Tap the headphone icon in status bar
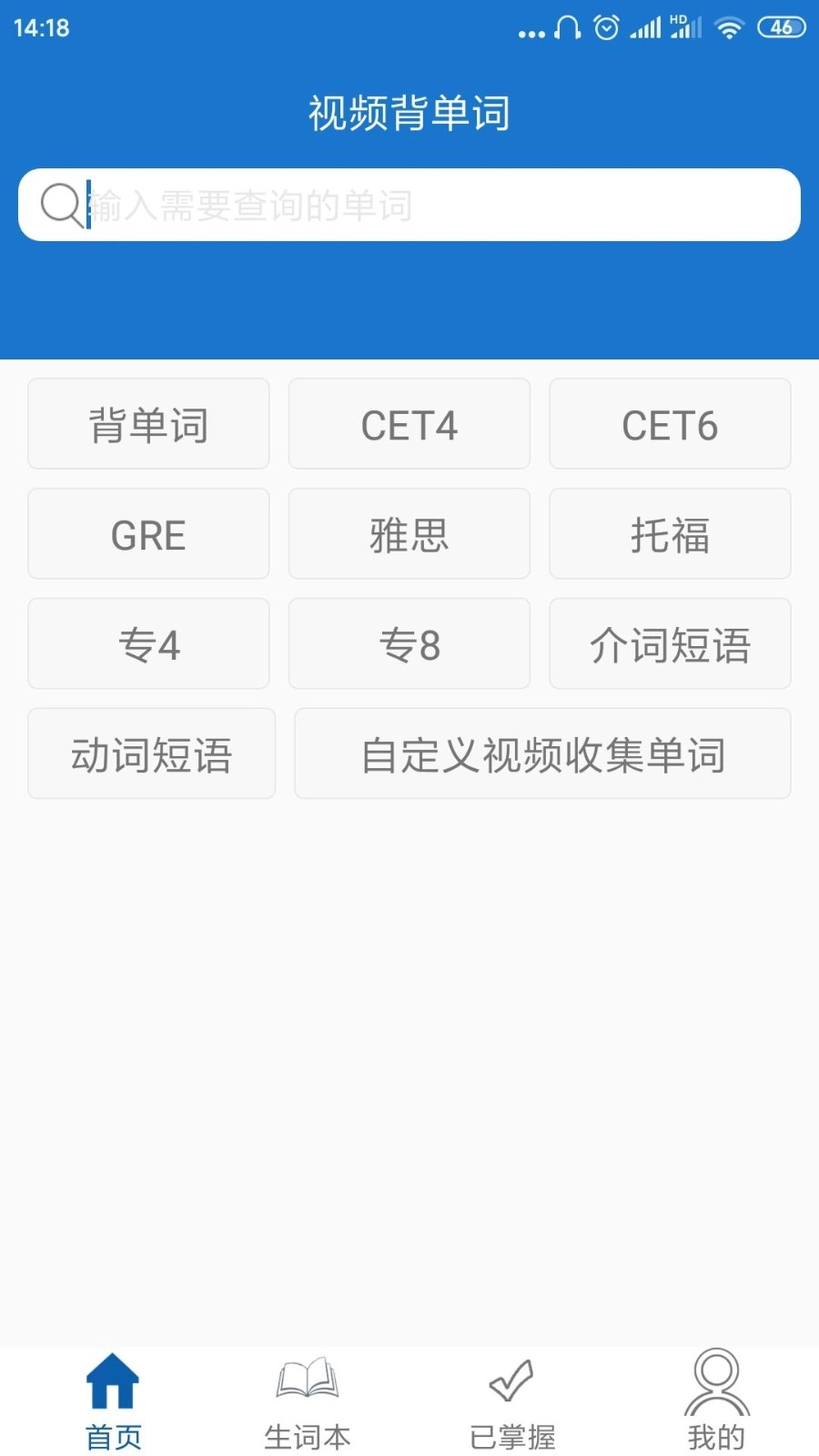 (x=565, y=27)
